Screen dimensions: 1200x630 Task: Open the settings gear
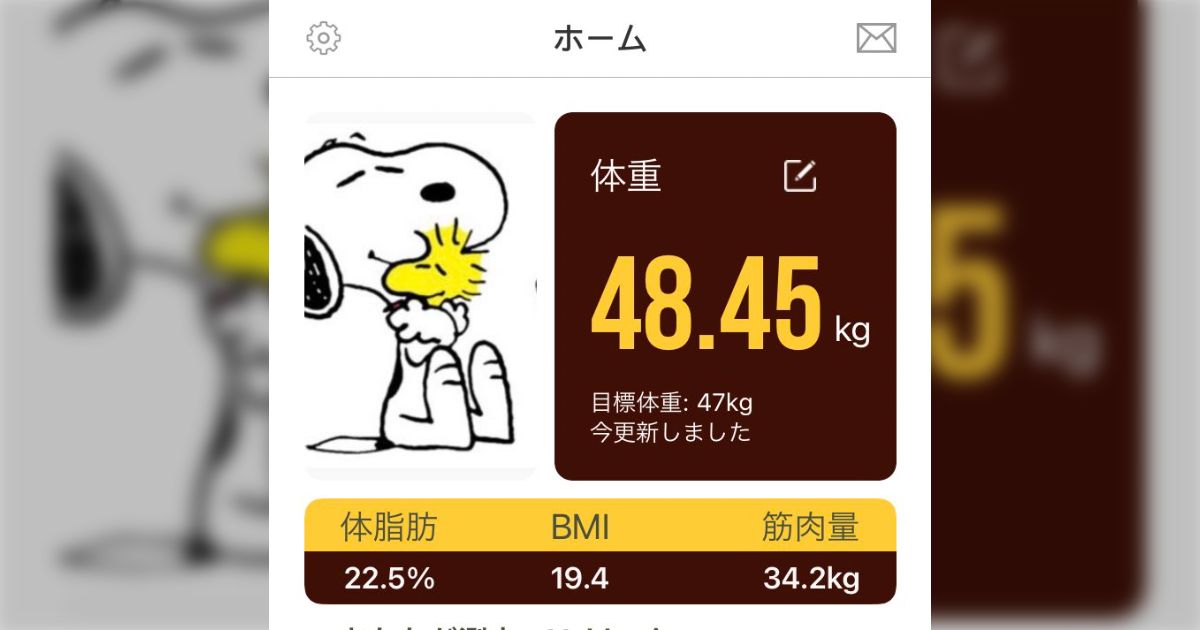pyautogui.click(x=324, y=39)
